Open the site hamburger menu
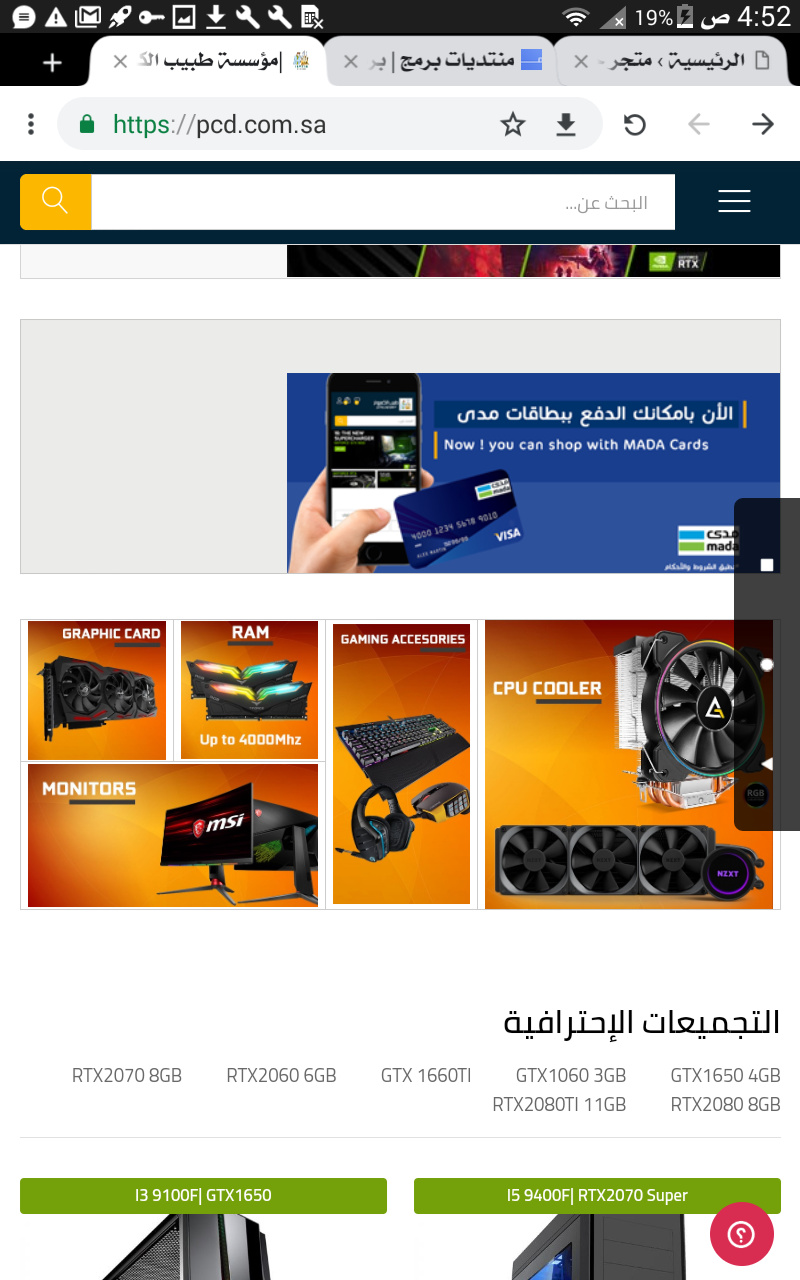 point(734,201)
